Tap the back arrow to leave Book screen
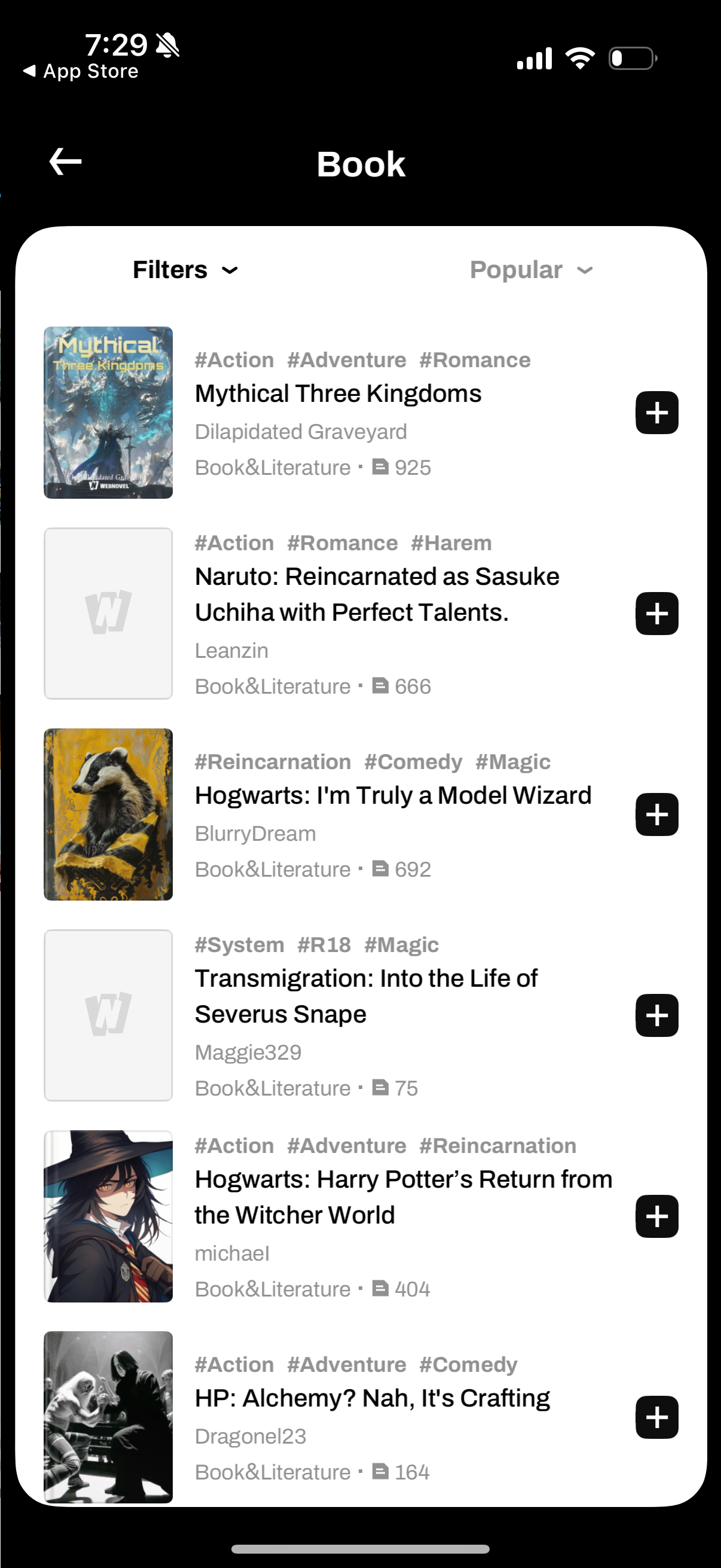 tap(66, 161)
